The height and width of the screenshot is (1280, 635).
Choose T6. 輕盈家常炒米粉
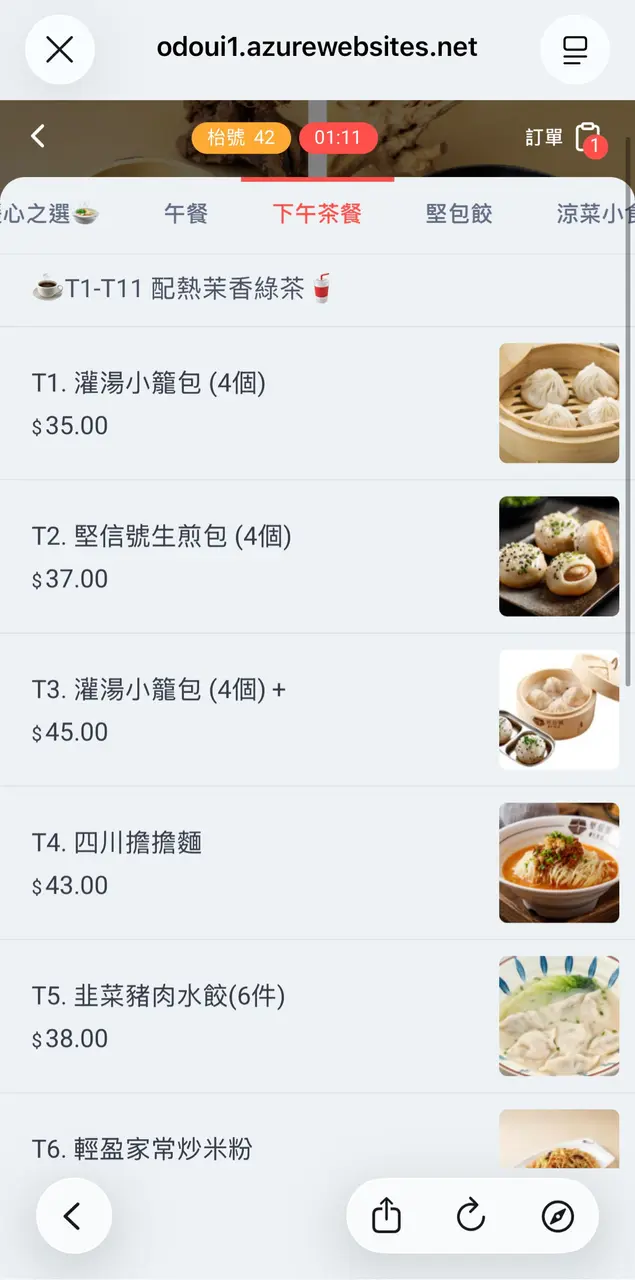(x=250, y=1150)
